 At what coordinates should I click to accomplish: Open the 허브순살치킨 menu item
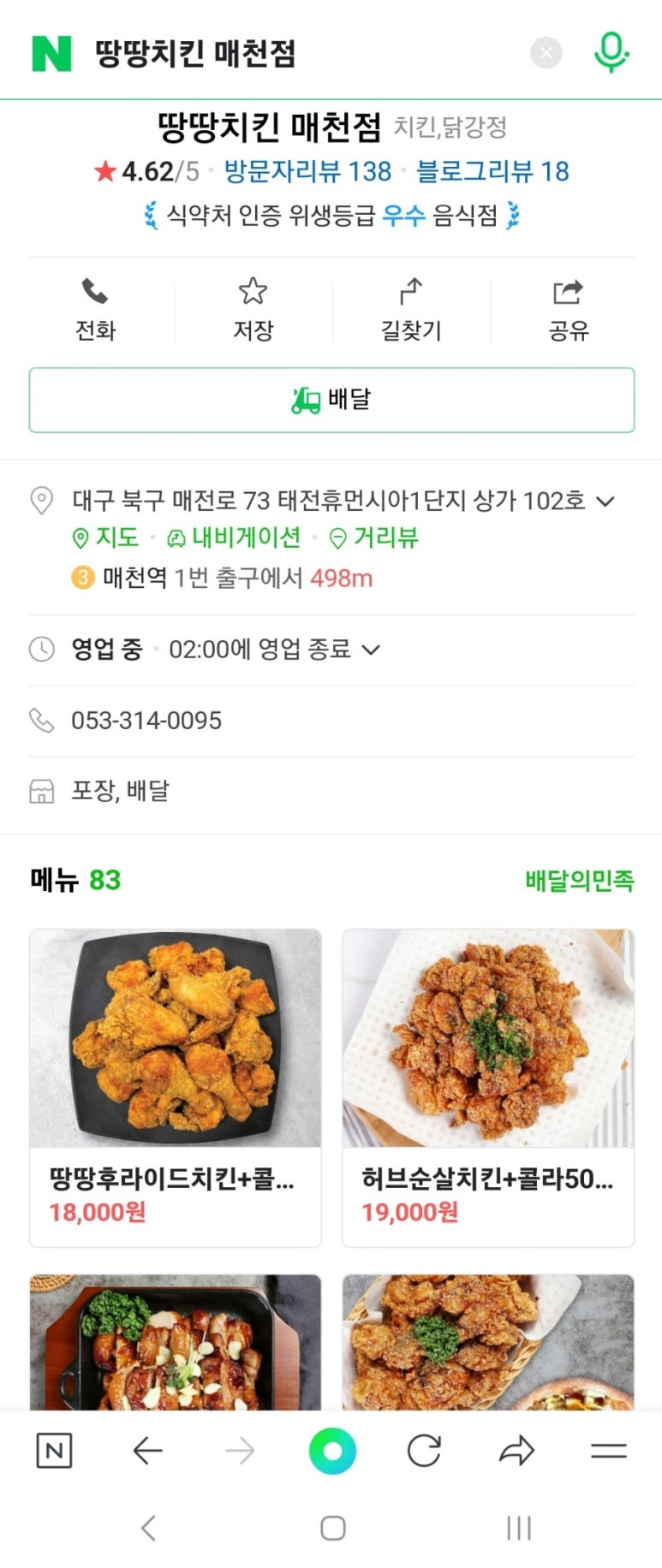click(x=488, y=1087)
